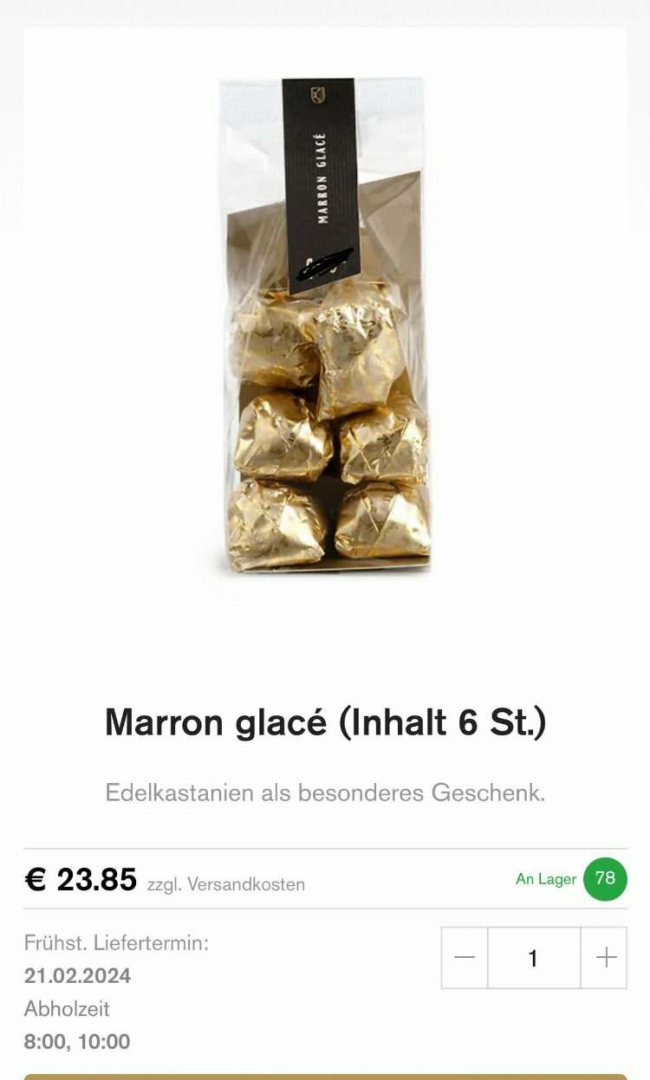Select the quantity field showing 1
650x1080 pixels.
(x=533, y=958)
